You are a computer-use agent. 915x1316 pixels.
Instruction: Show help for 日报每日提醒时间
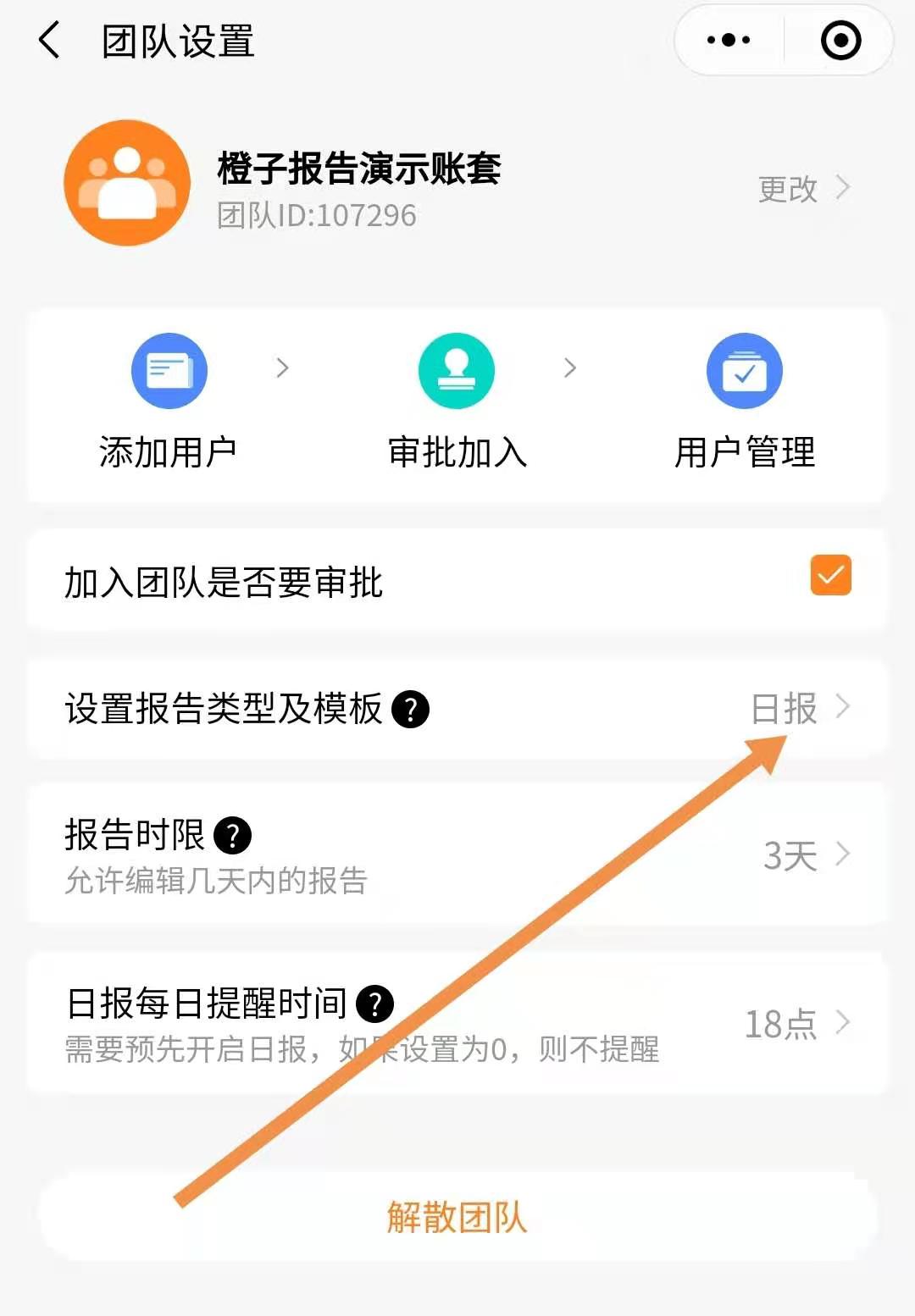(375, 1004)
